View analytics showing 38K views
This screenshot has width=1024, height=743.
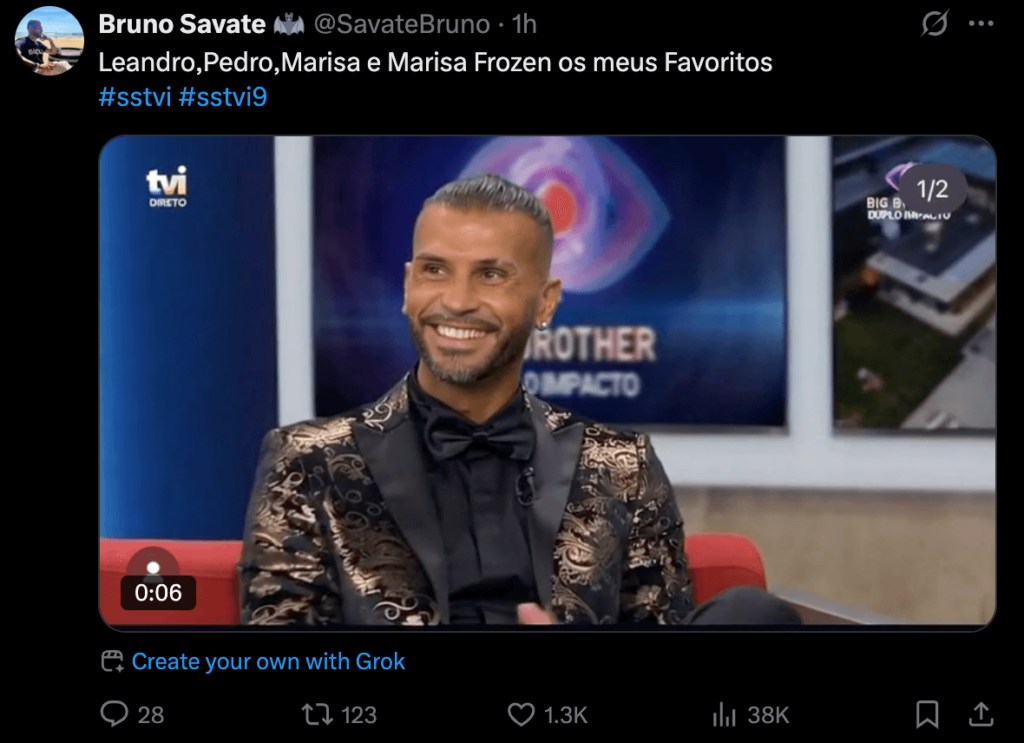tap(724, 714)
